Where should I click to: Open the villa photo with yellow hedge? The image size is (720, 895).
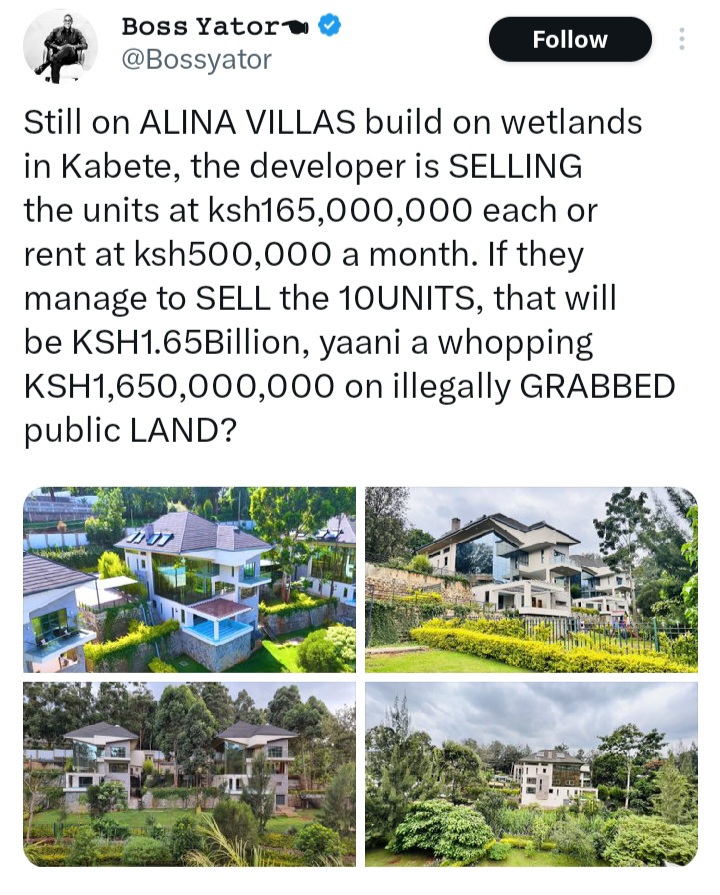click(531, 579)
